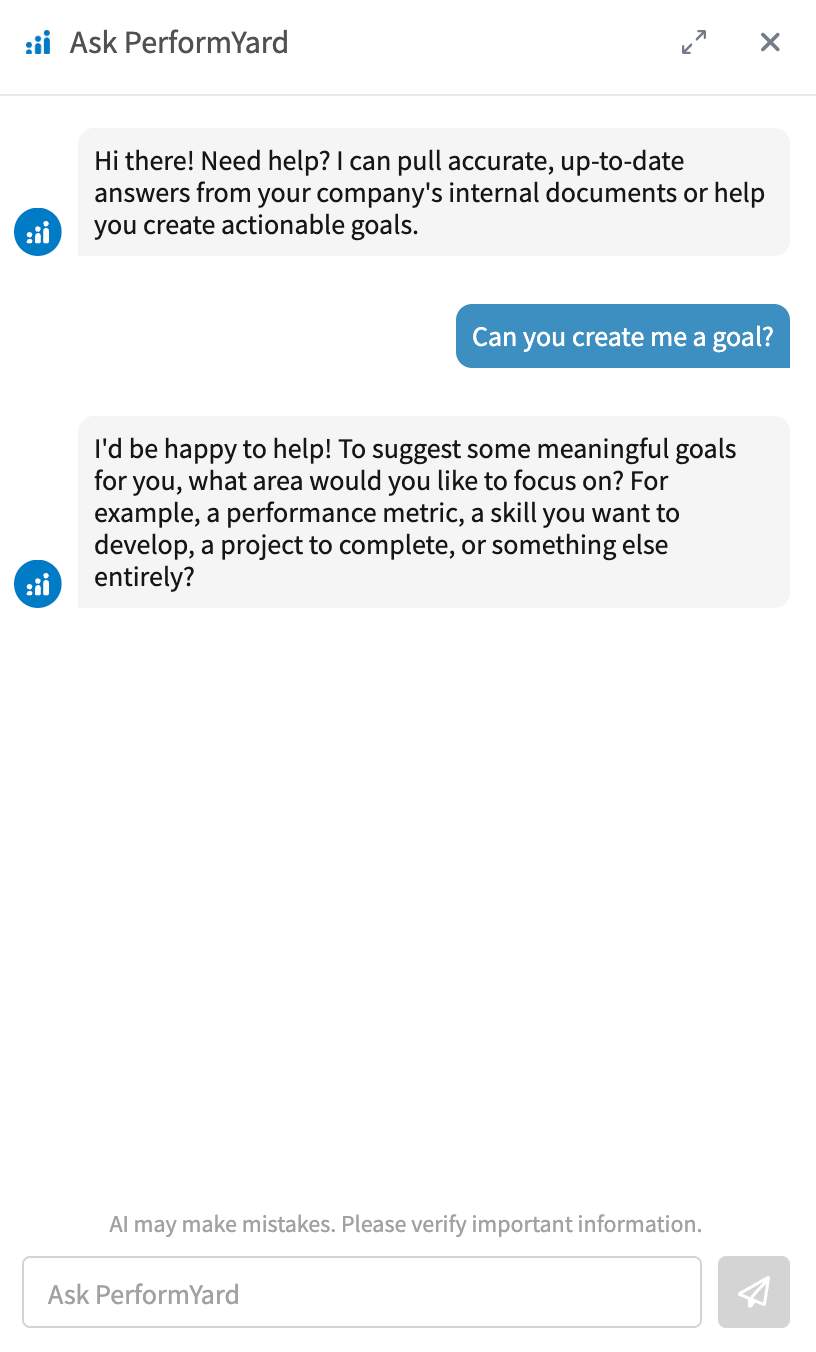The width and height of the screenshot is (816, 1352).
Task: Close the Ask PerformYard chat
Action: (769, 42)
